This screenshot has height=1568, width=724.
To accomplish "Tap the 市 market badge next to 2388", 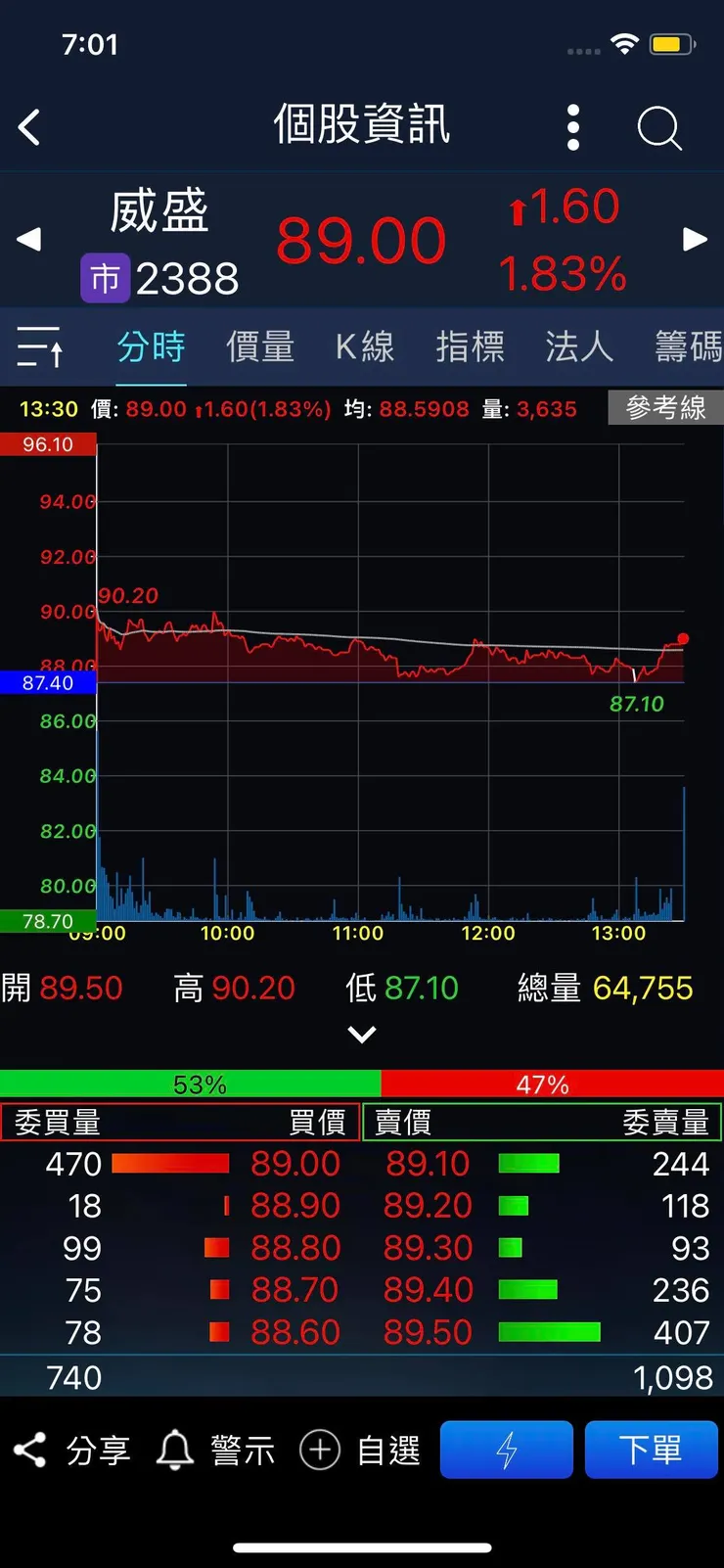I will tap(105, 278).
